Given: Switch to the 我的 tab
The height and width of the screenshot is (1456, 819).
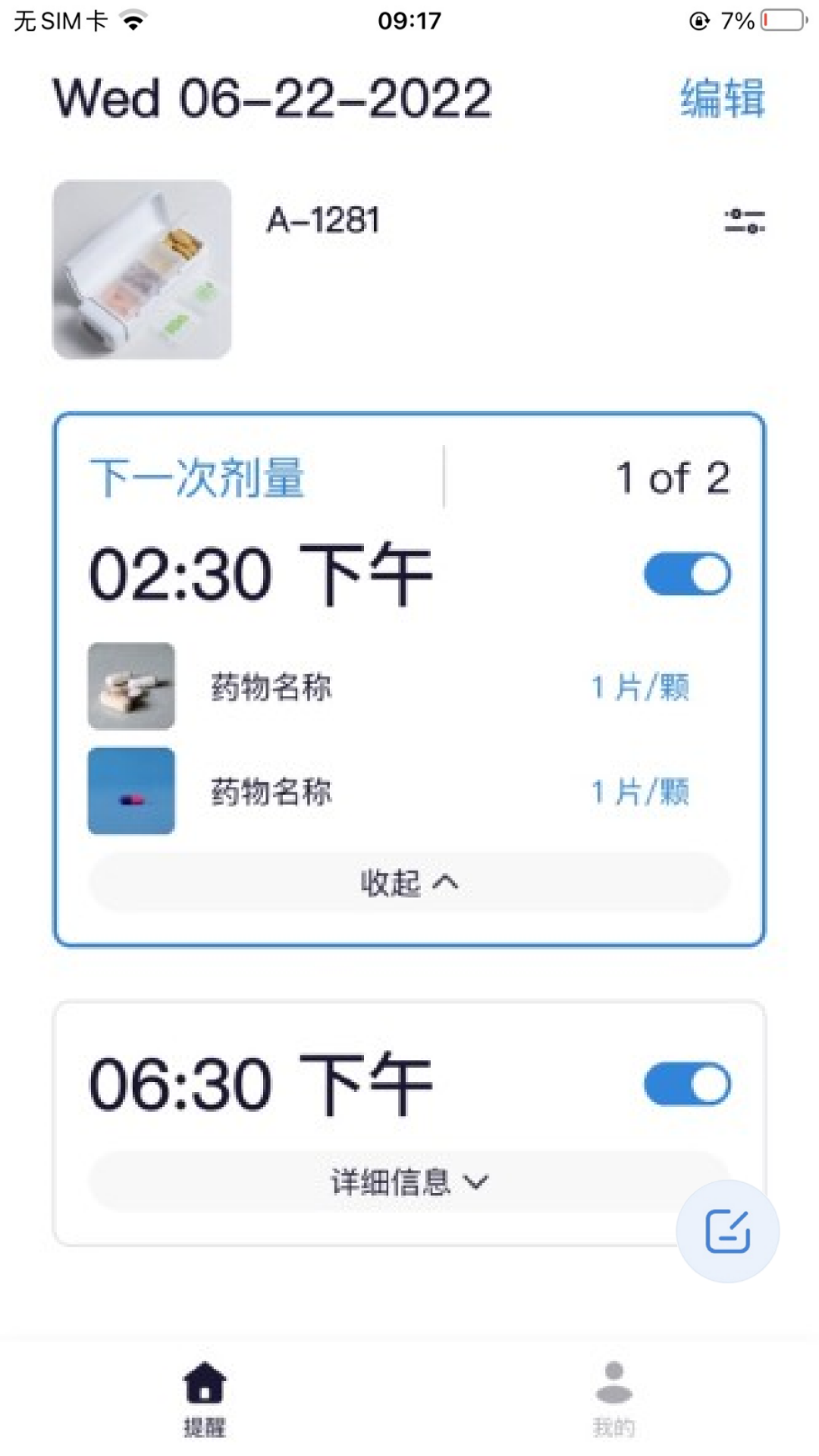Looking at the screenshot, I should [x=613, y=1398].
